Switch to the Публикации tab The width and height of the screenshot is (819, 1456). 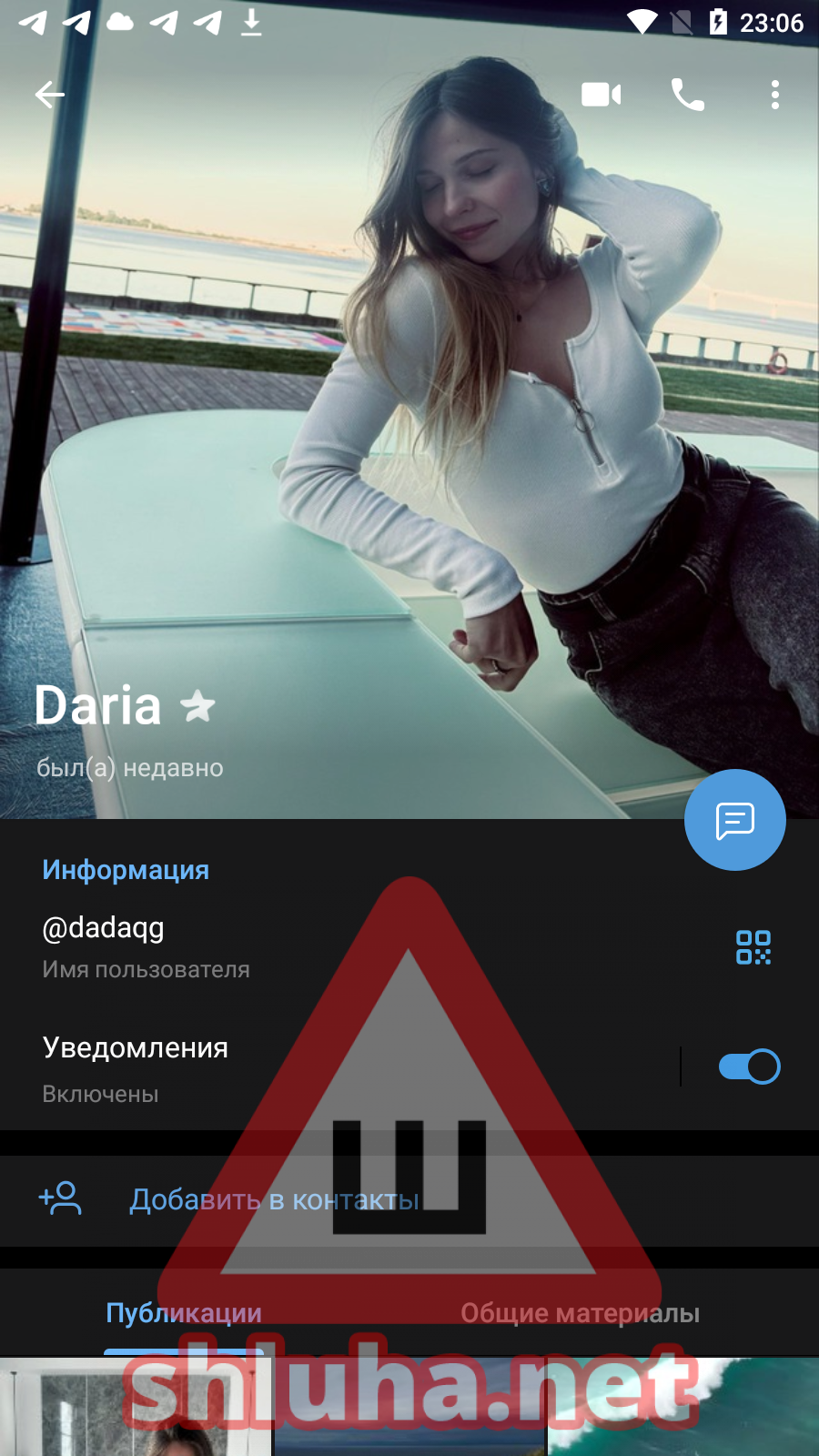[184, 1313]
